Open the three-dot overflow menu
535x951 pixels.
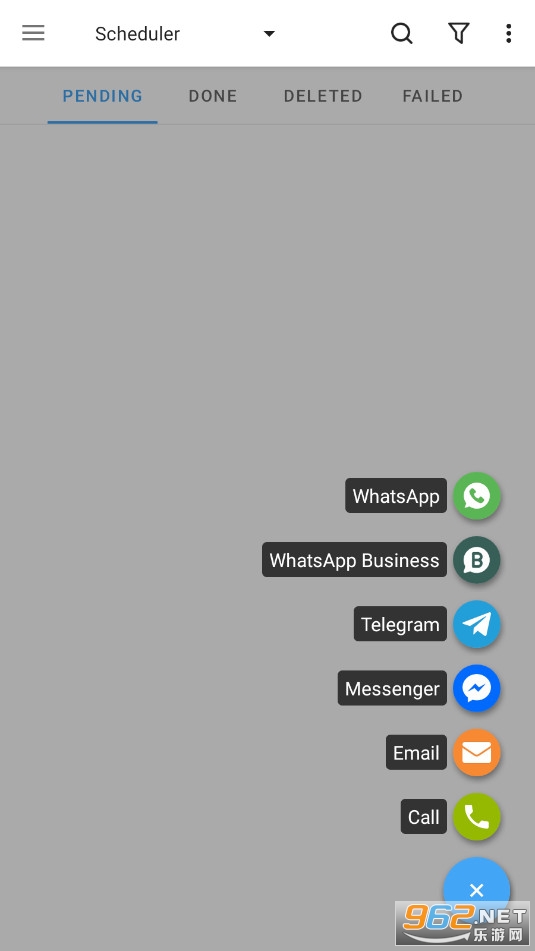[x=508, y=33]
